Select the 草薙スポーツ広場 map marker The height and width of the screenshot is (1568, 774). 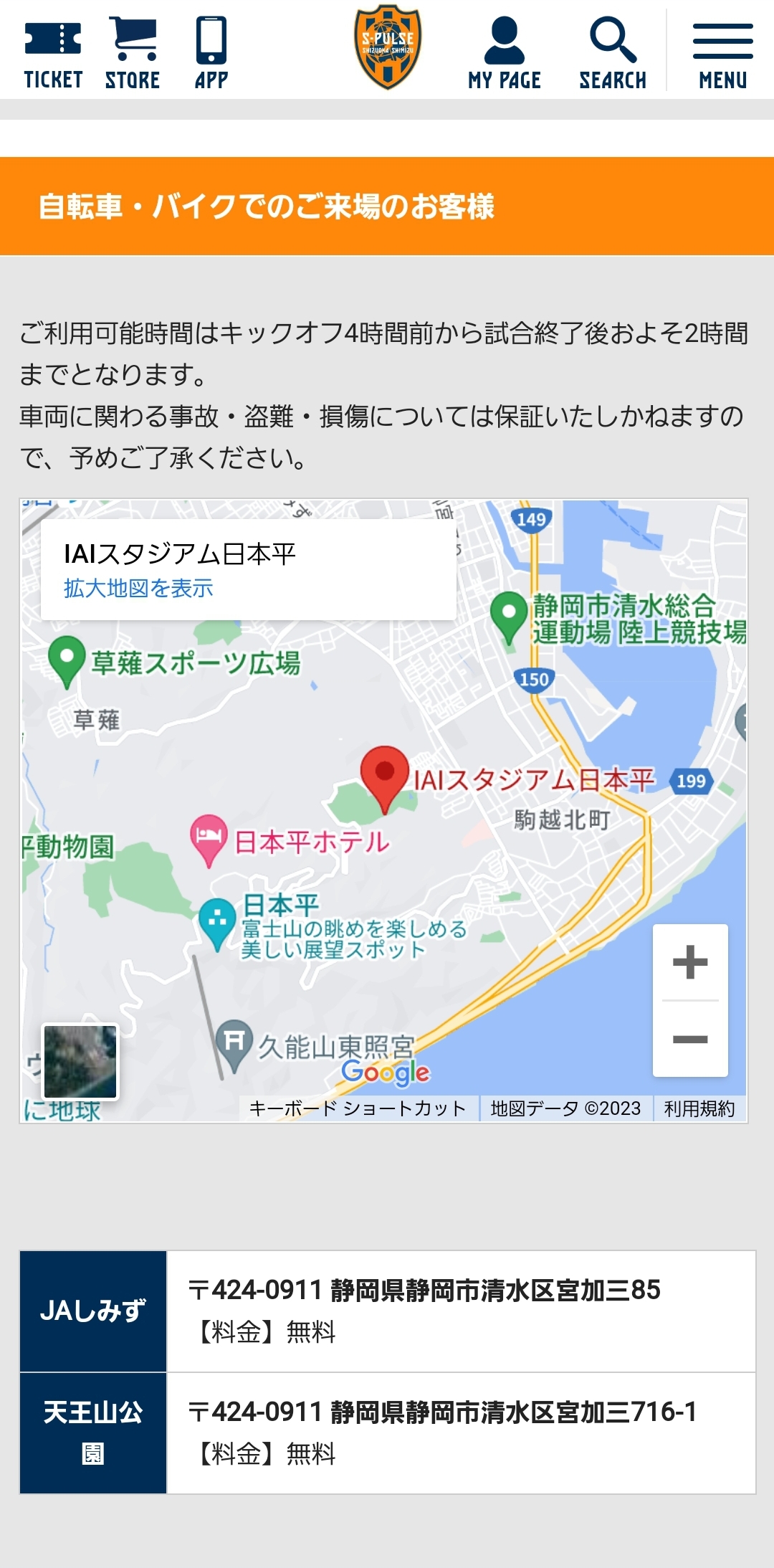point(67,659)
